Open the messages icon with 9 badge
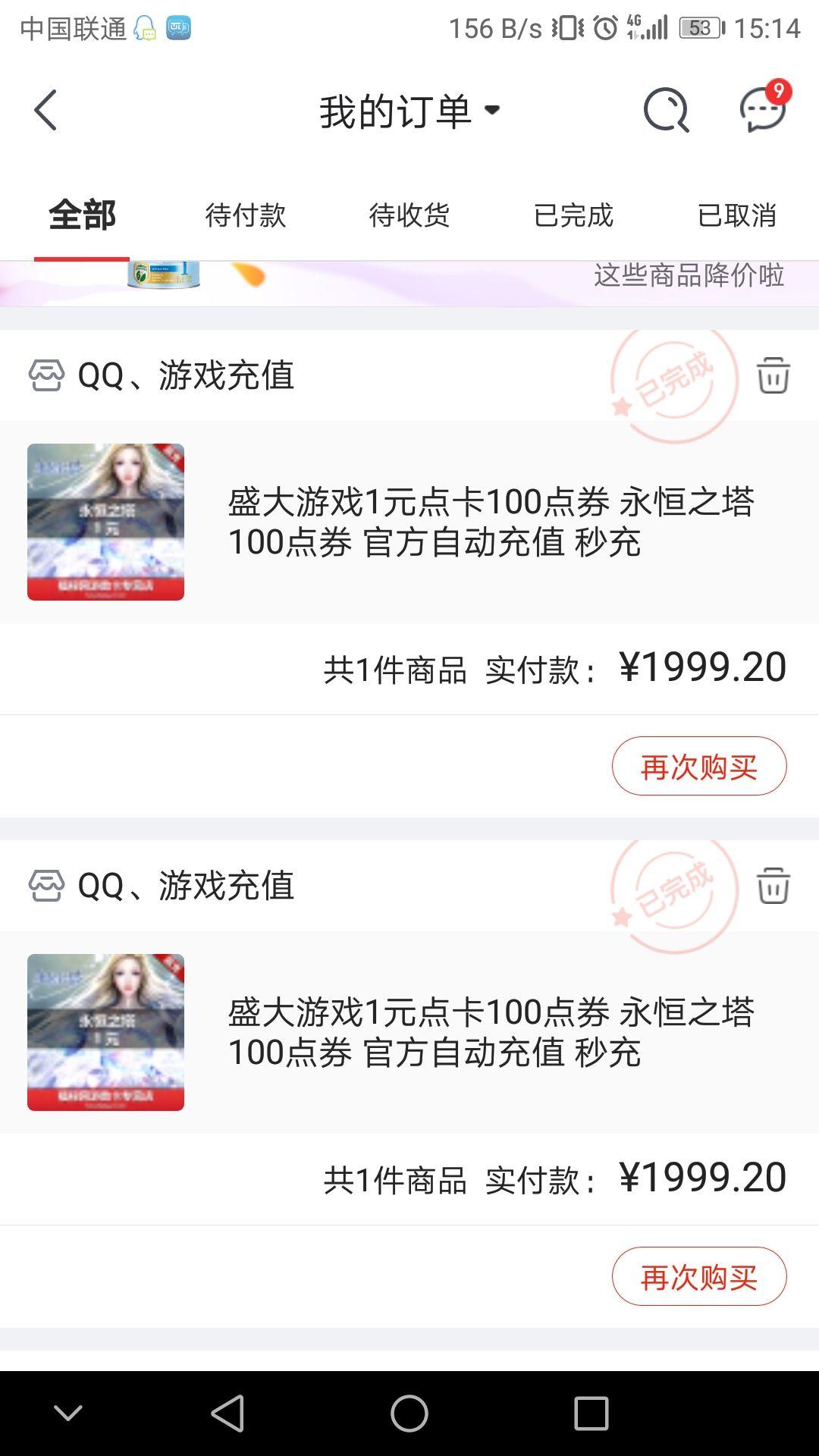Screen dimensions: 819x1456 [x=763, y=110]
